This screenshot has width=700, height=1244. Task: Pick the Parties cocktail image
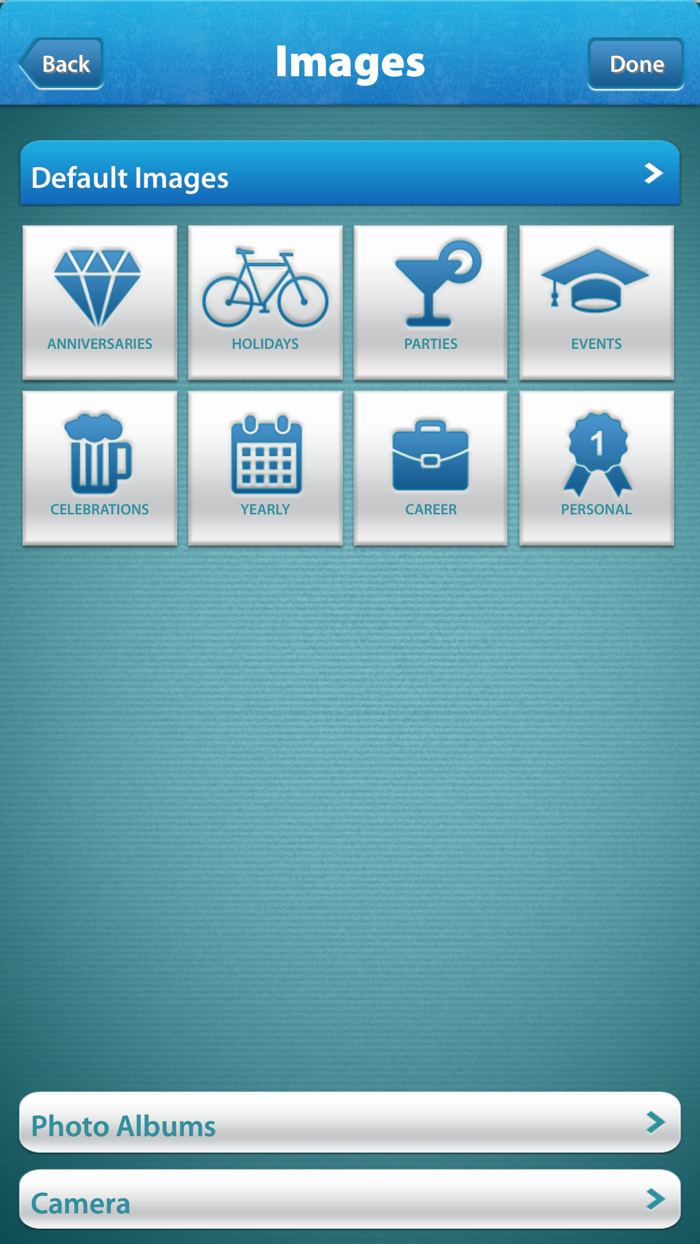pyautogui.click(x=431, y=302)
